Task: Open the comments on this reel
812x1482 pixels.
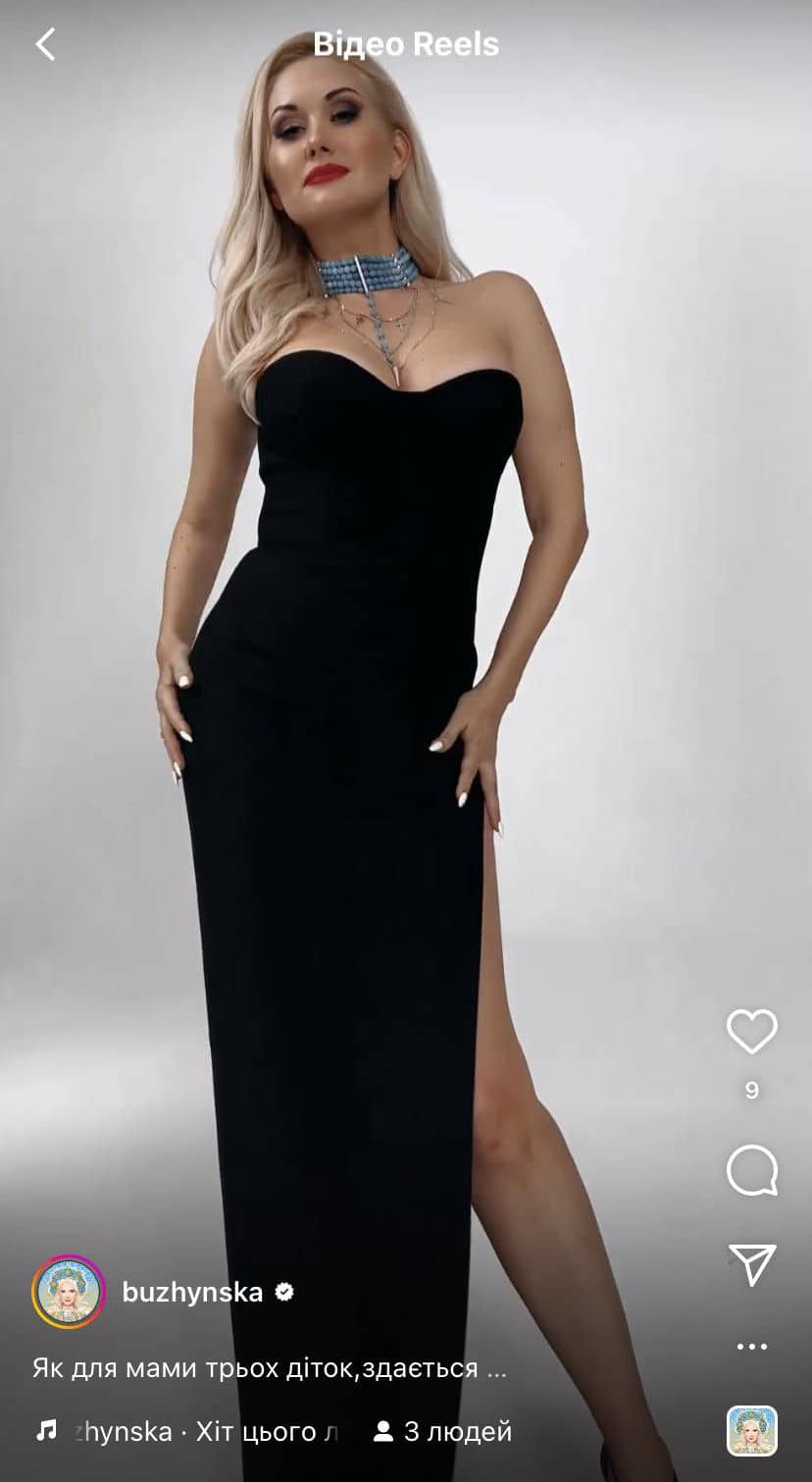Action: click(751, 1172)
